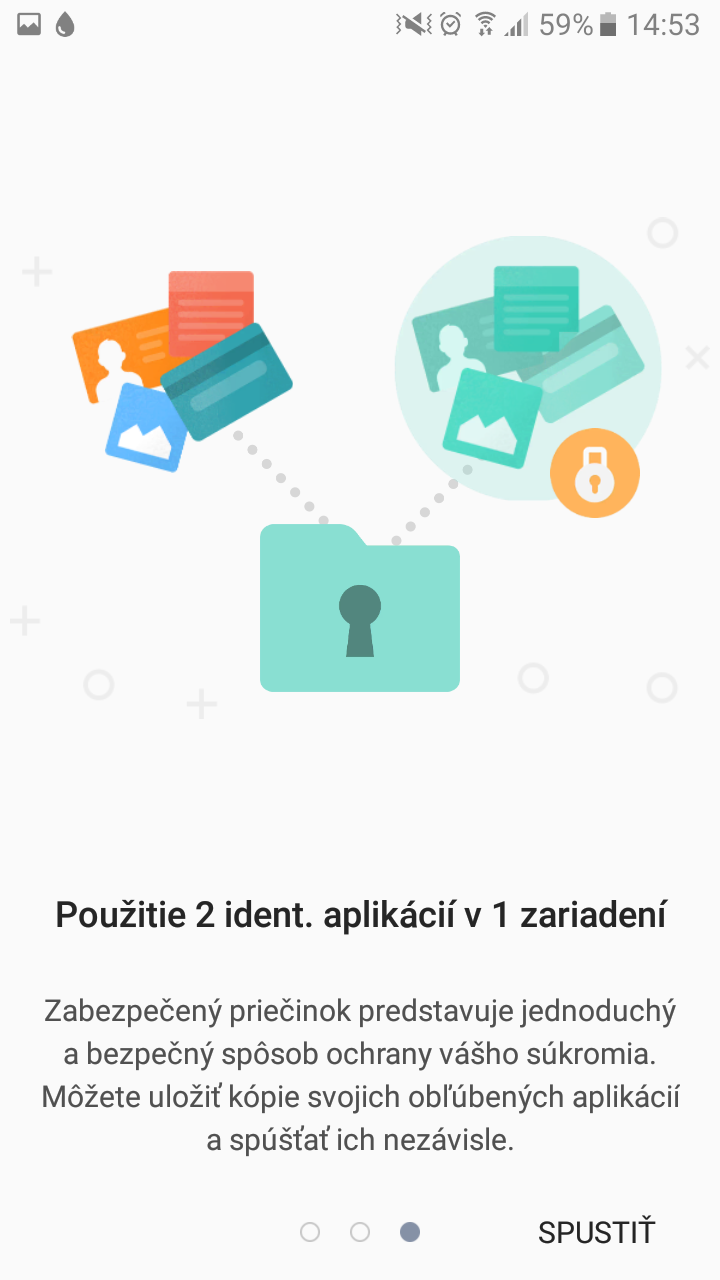This screenshot has width=720, height=1280.
Task: Select the second page indicator dot
Action: click(x=360, y=1232)
